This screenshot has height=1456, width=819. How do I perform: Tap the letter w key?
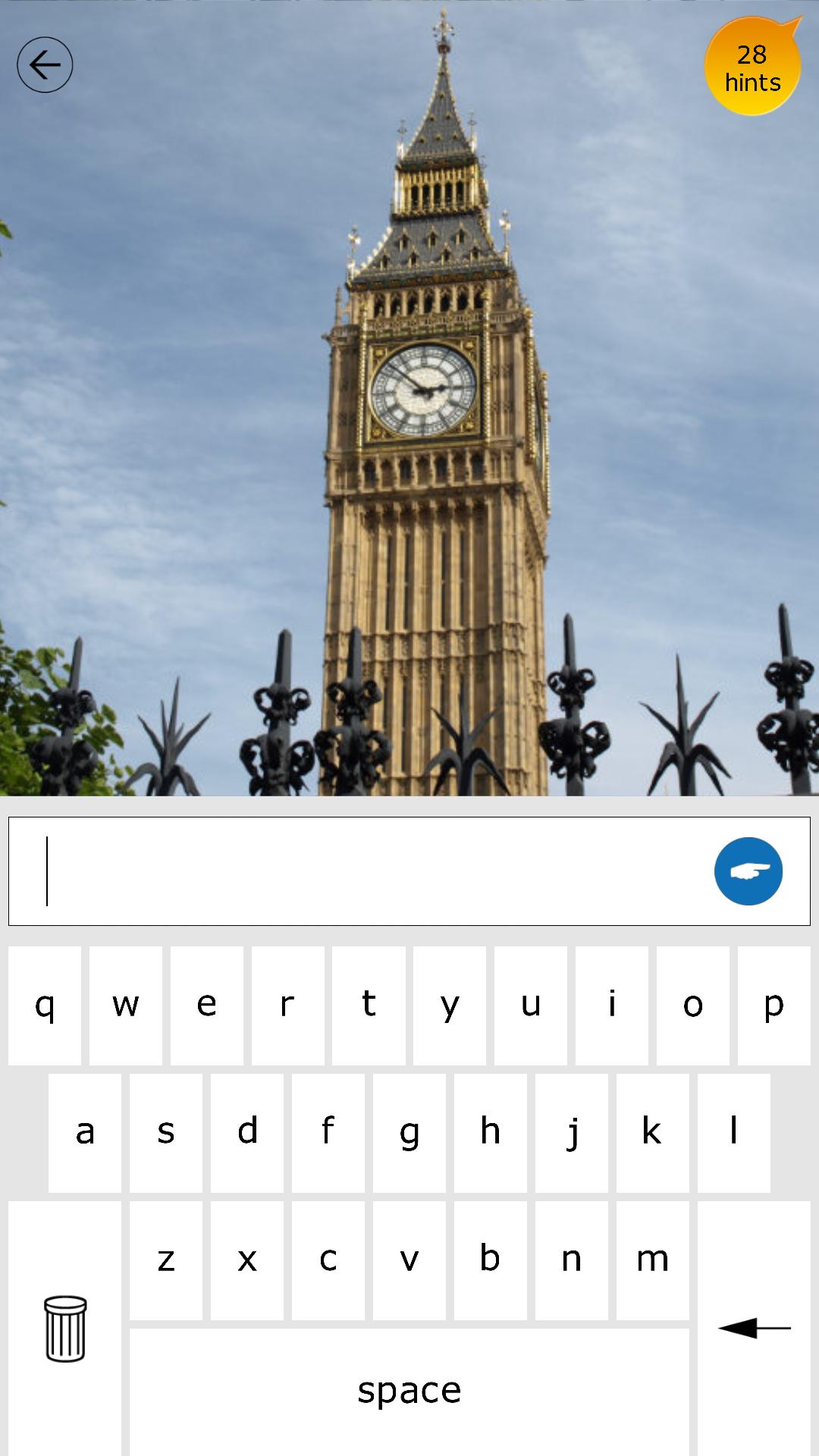(125, 1006)
